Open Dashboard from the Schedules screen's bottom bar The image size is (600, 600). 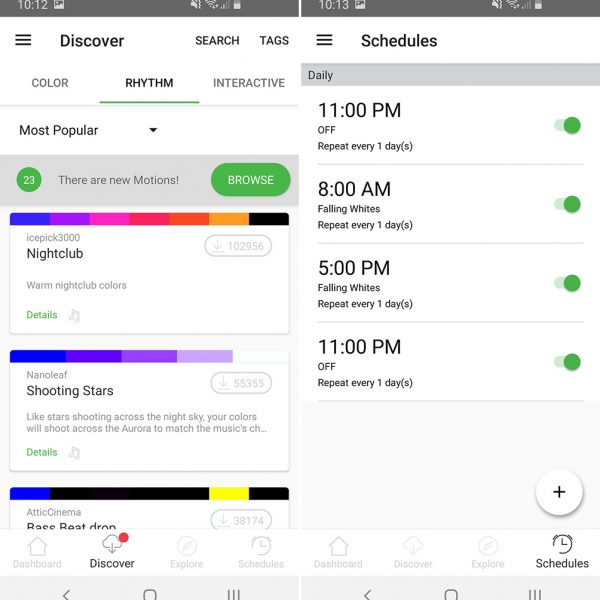tap(338, 551)
